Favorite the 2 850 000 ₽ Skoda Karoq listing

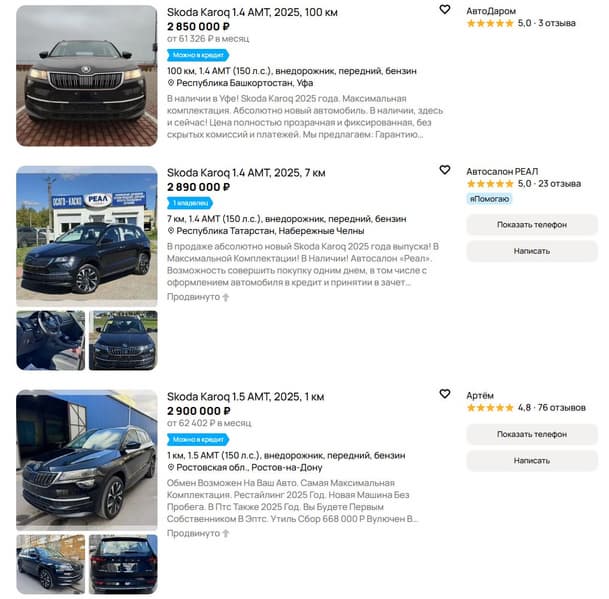pyautogui.click(x=444, y=9)
